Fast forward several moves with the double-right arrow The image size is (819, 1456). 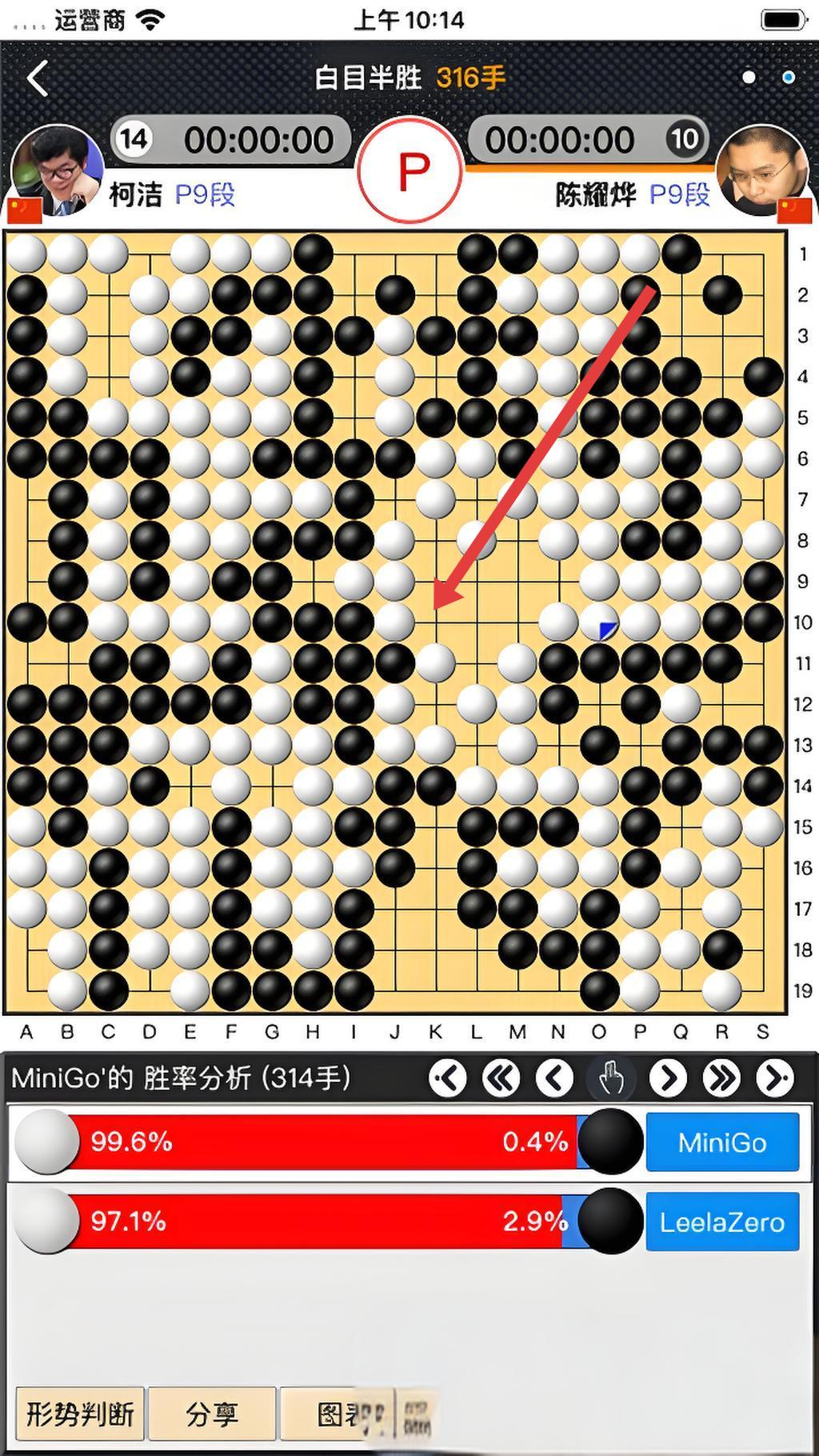pos(721,1078)
